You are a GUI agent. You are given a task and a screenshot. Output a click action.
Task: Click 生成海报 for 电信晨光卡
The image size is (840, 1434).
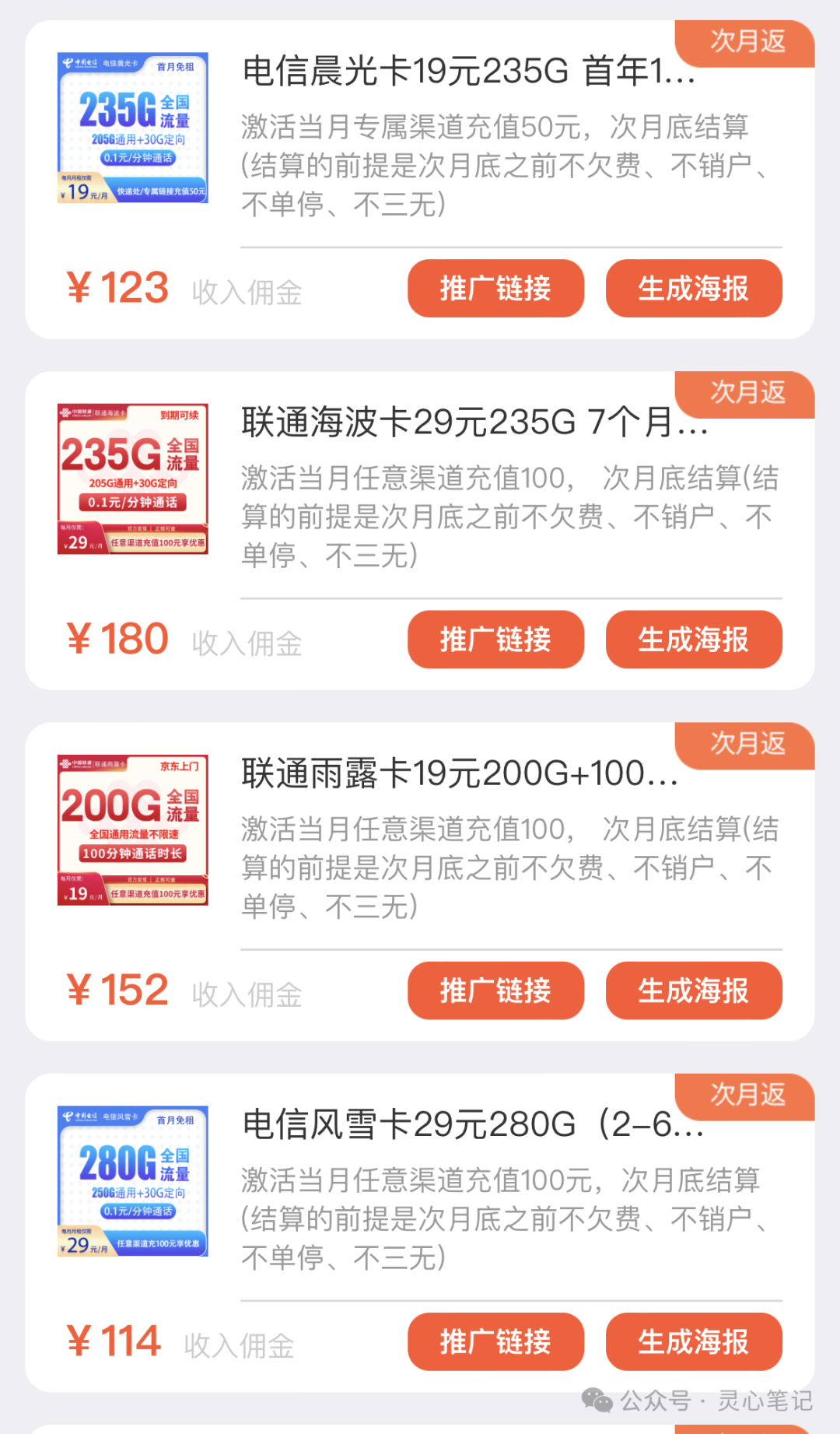click(x=693, y=289)
